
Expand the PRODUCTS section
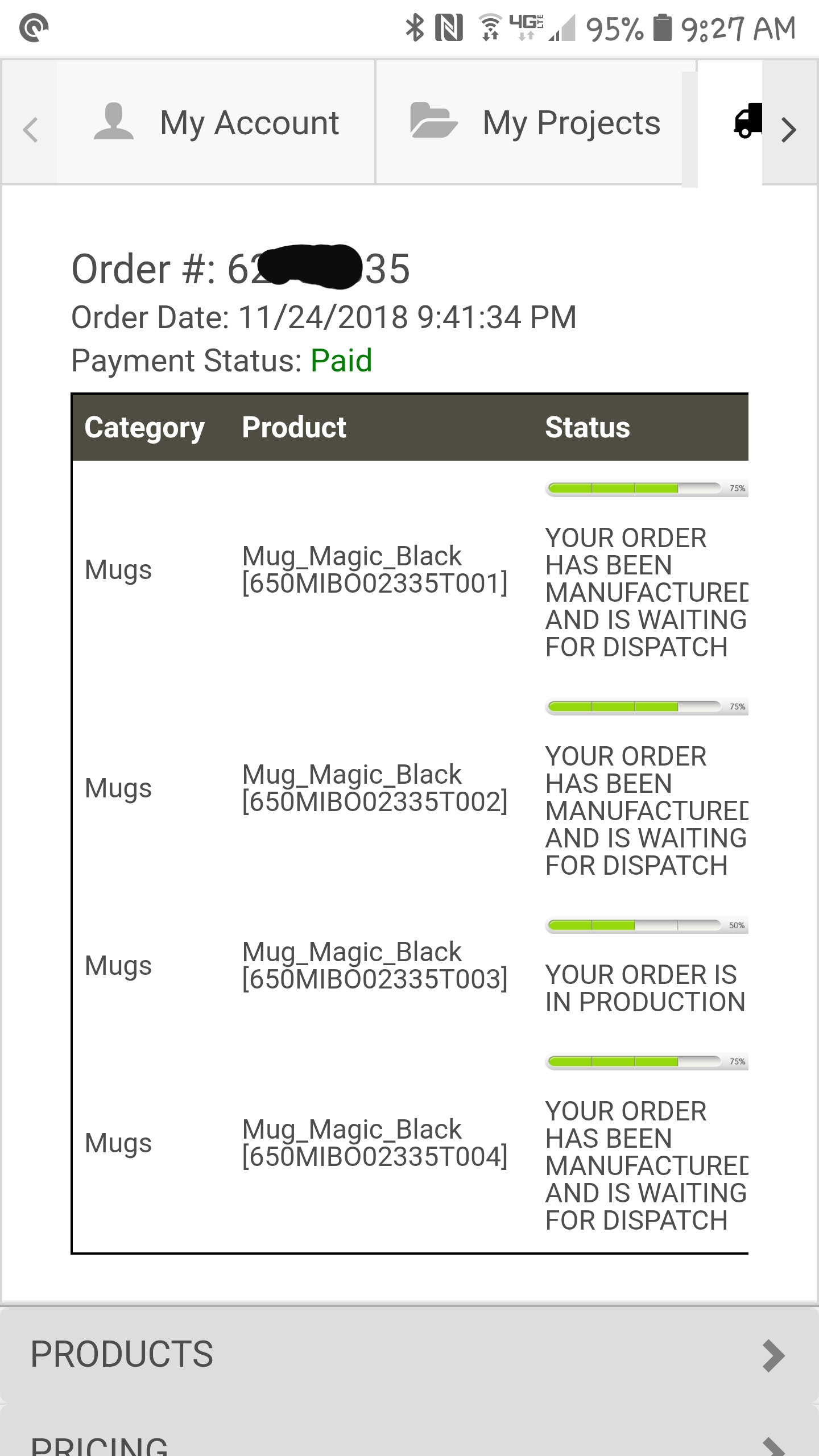[409, 1354]
